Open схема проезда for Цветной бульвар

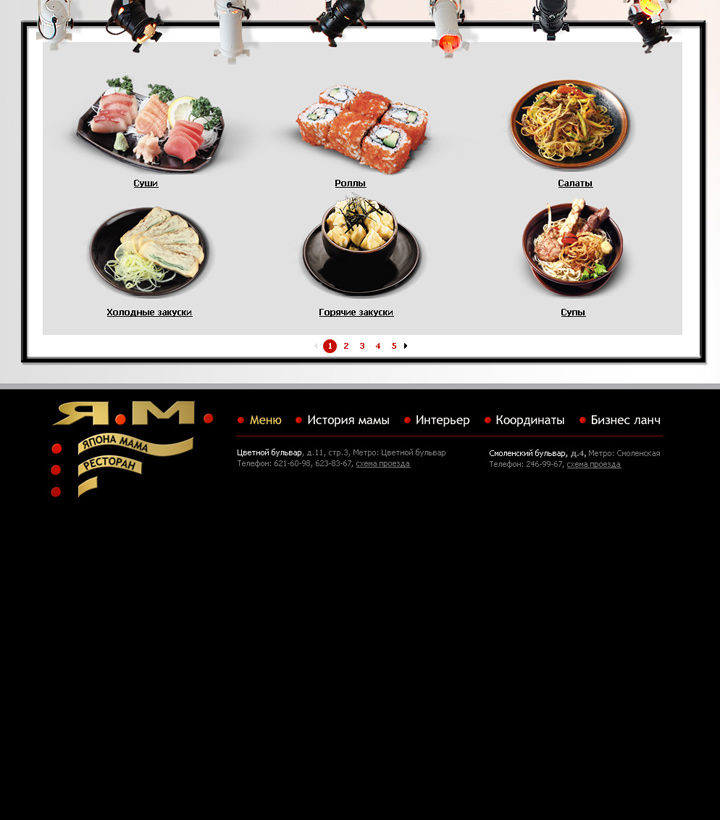click(382, 464)
